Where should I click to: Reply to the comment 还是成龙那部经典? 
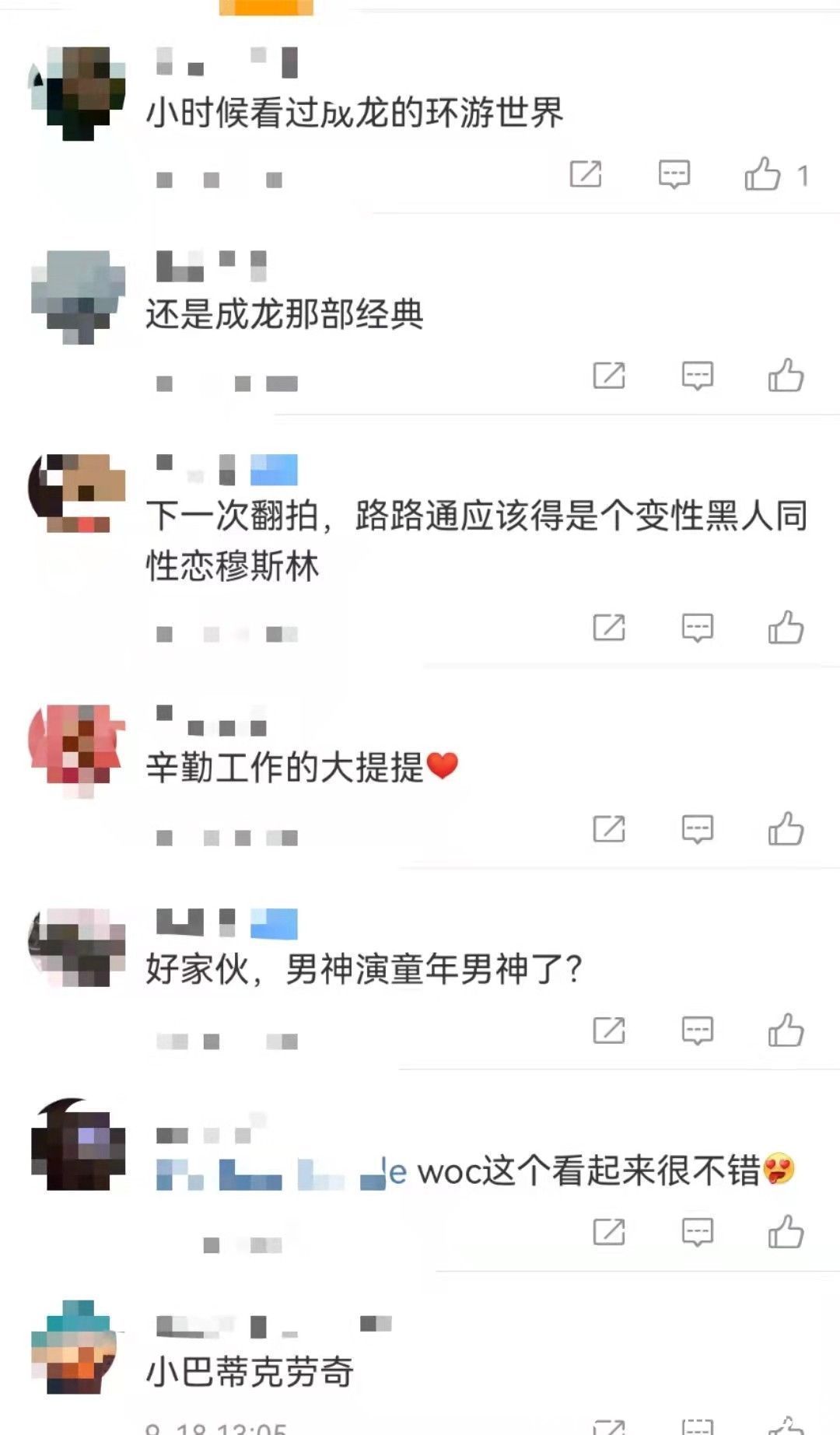point(697,376)
